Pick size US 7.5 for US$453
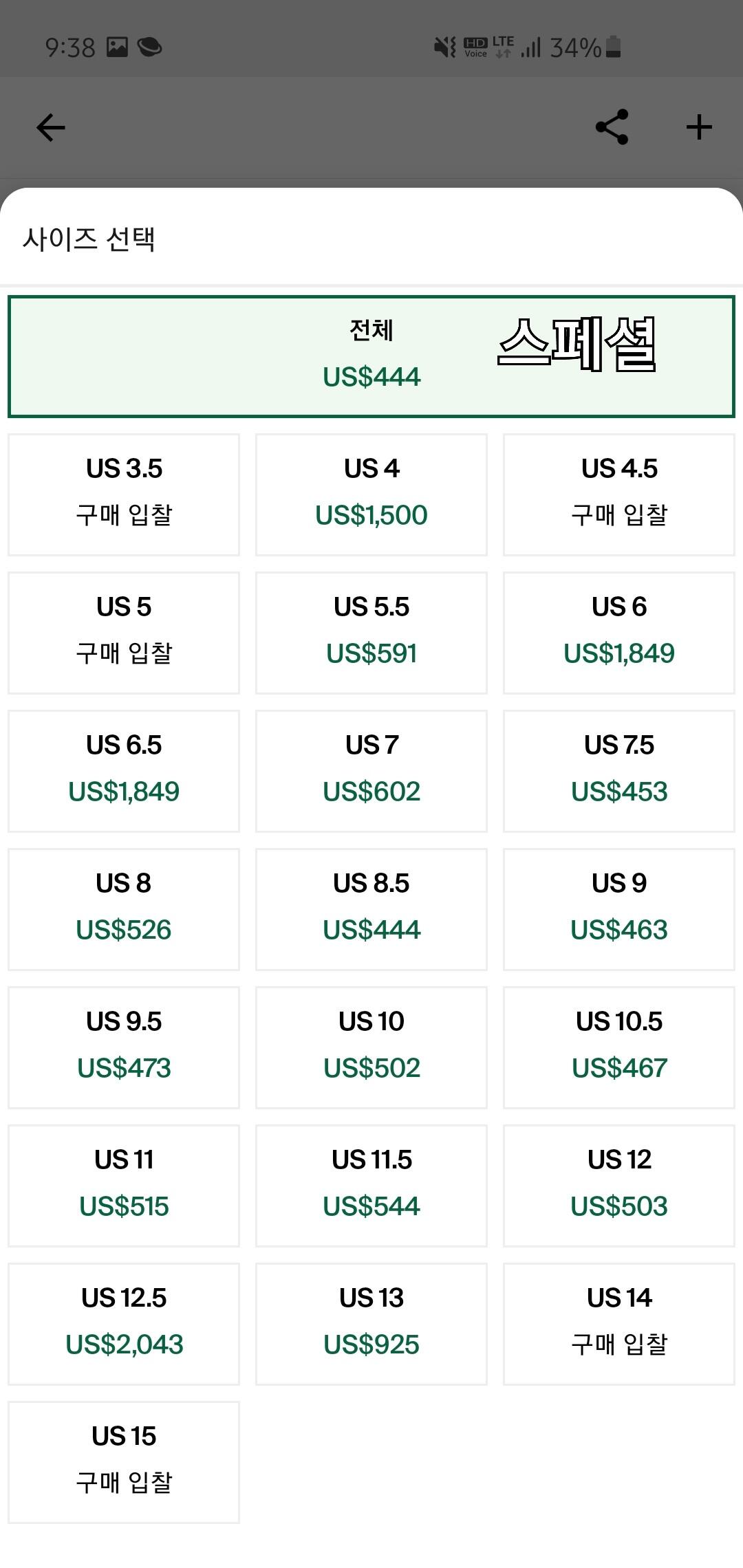Viewport: 743px width, 1568px height. 619,770
